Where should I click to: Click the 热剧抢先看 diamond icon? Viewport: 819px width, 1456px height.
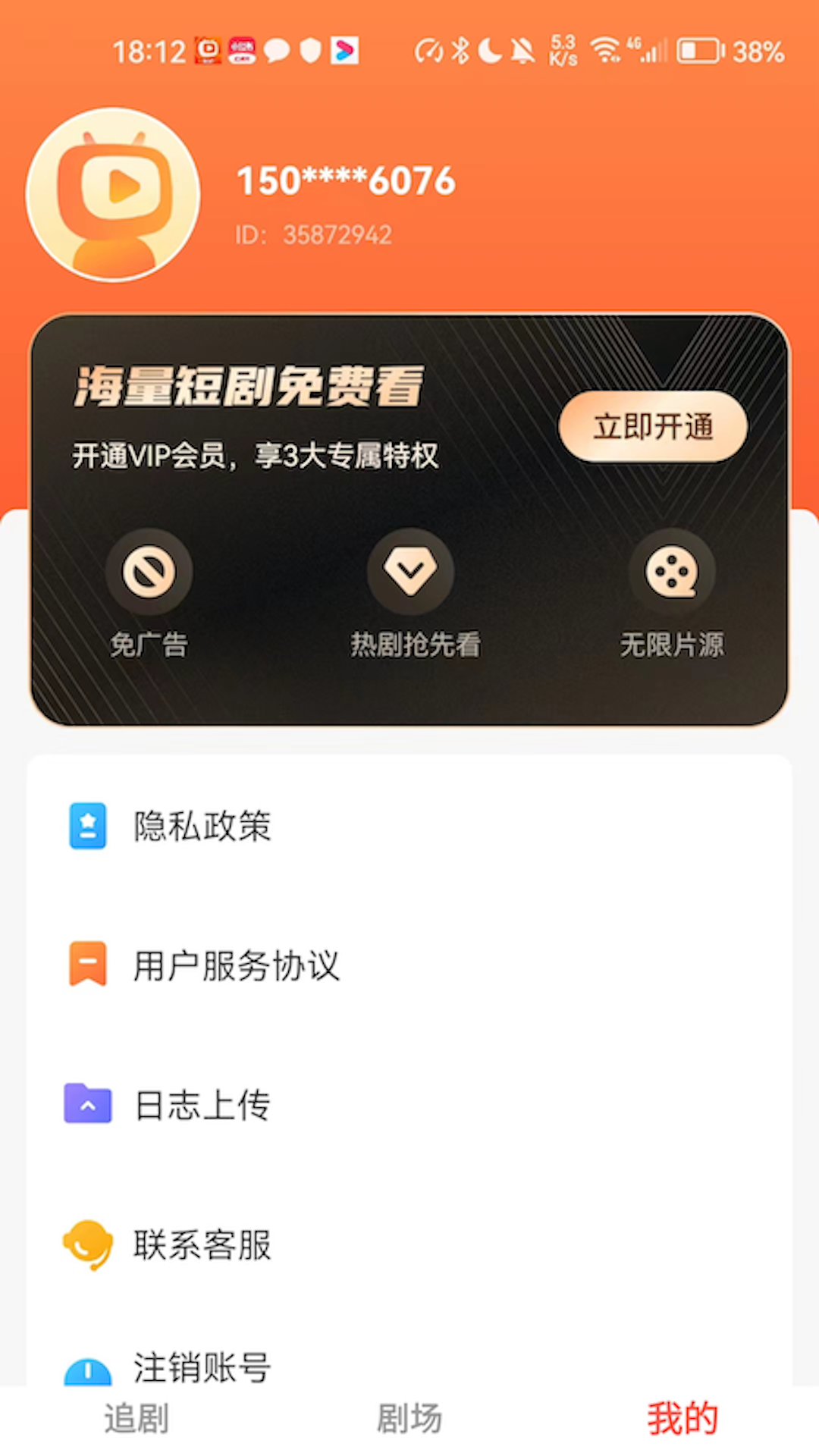pyautogui.click(x=410, y=570)
